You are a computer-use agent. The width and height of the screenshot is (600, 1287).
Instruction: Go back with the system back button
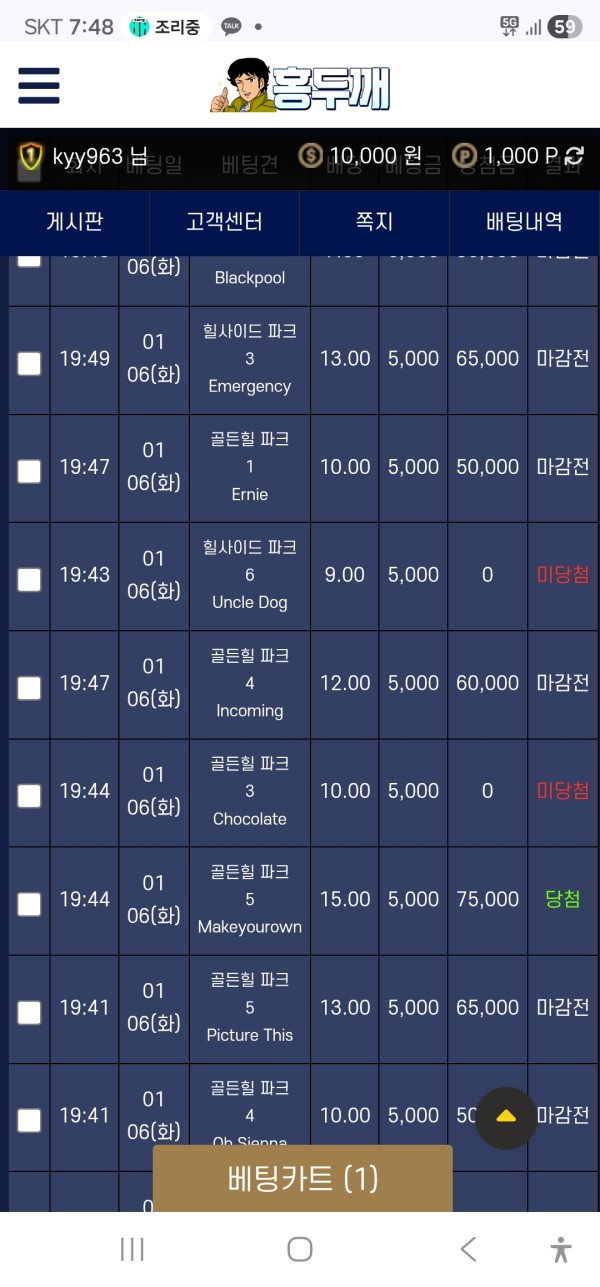coord(467,1248)
